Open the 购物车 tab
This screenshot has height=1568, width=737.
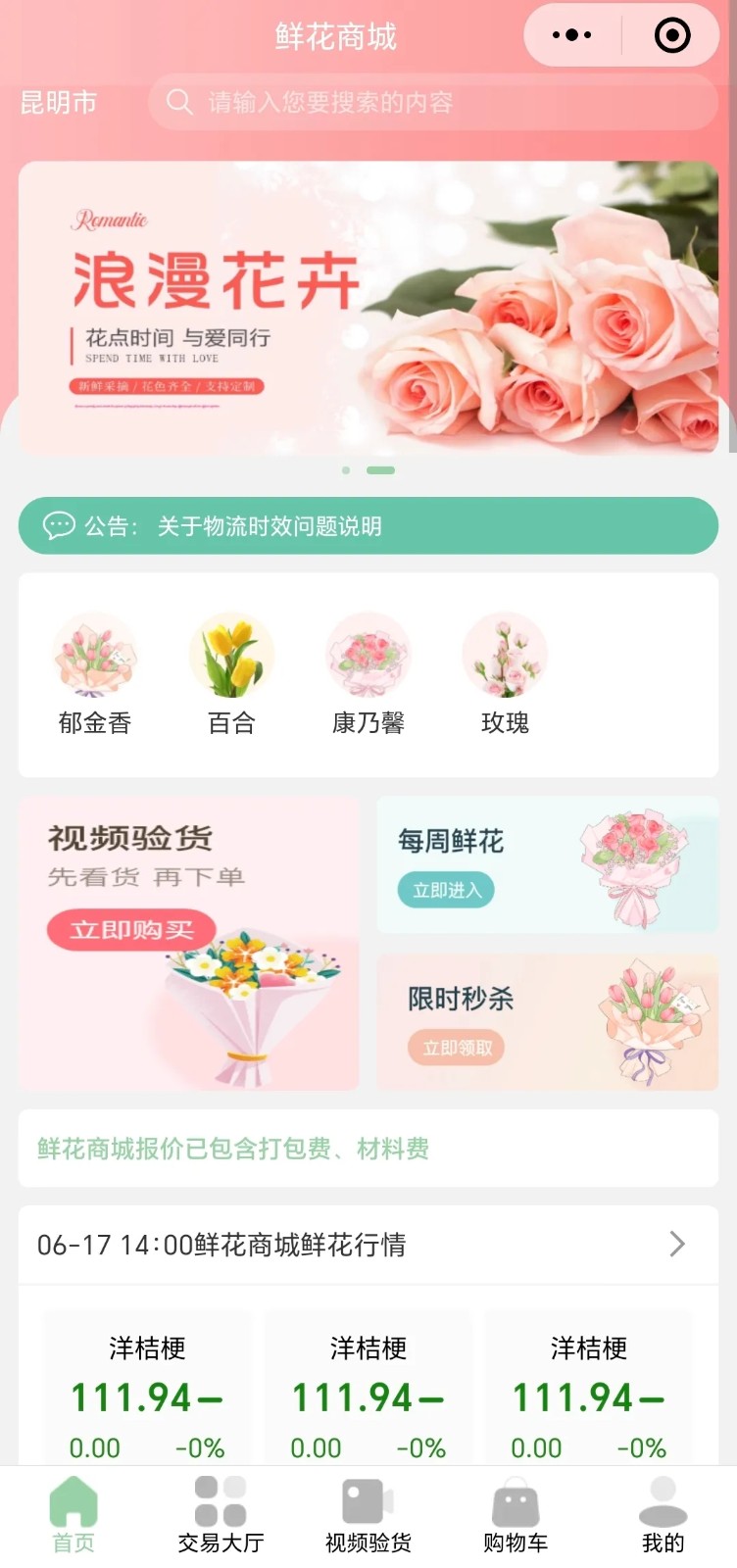516,1515
